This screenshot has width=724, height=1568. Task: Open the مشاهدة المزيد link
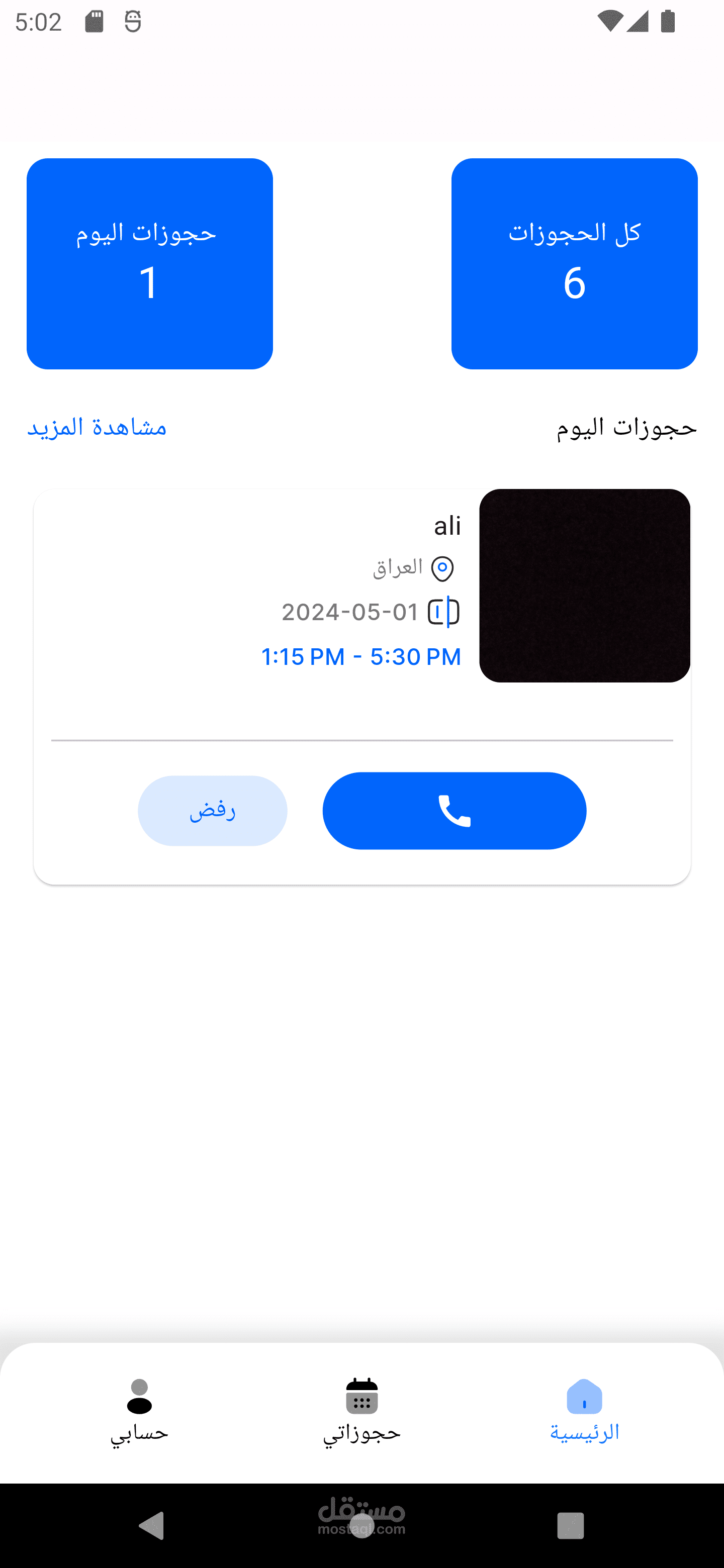pos(97,427)
